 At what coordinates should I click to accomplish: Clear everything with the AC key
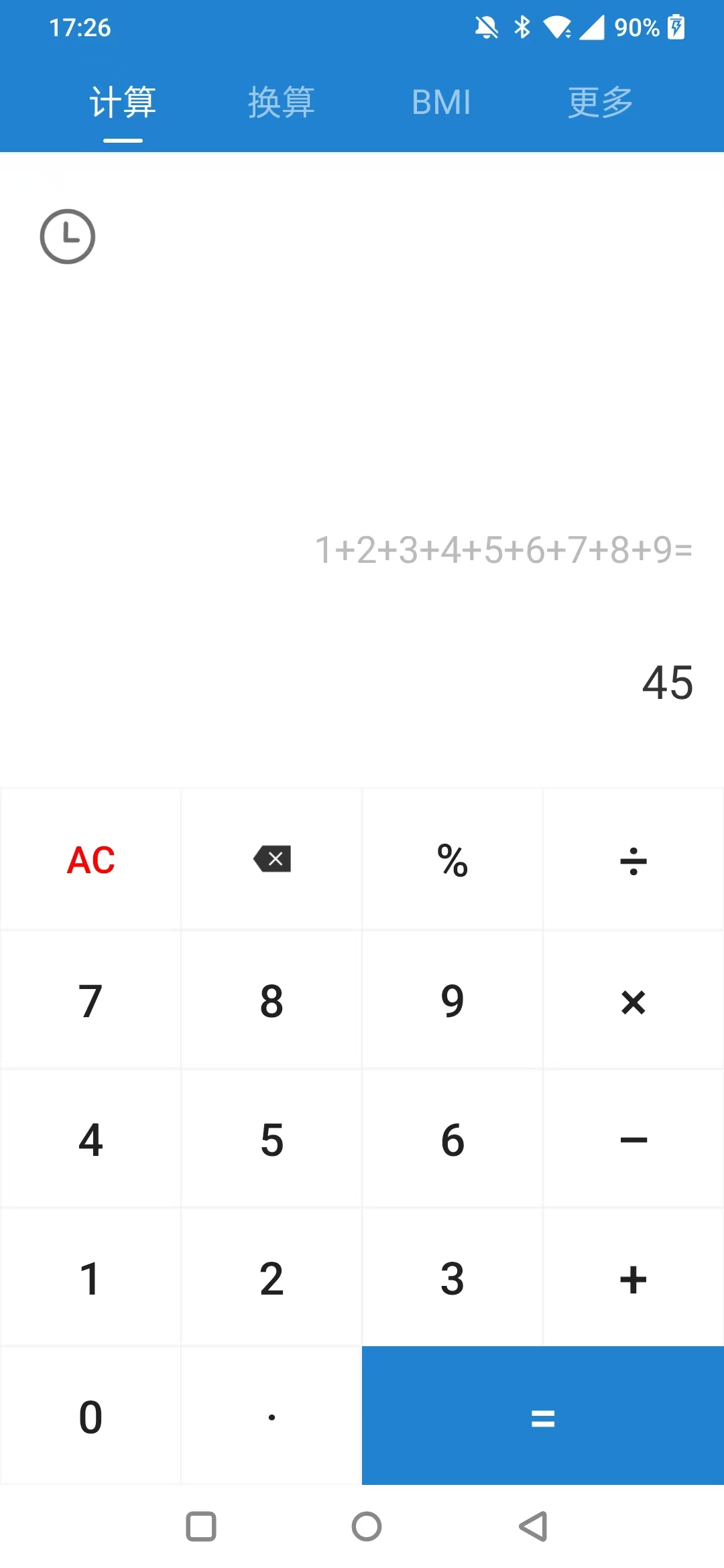click(x=90, y=860)
